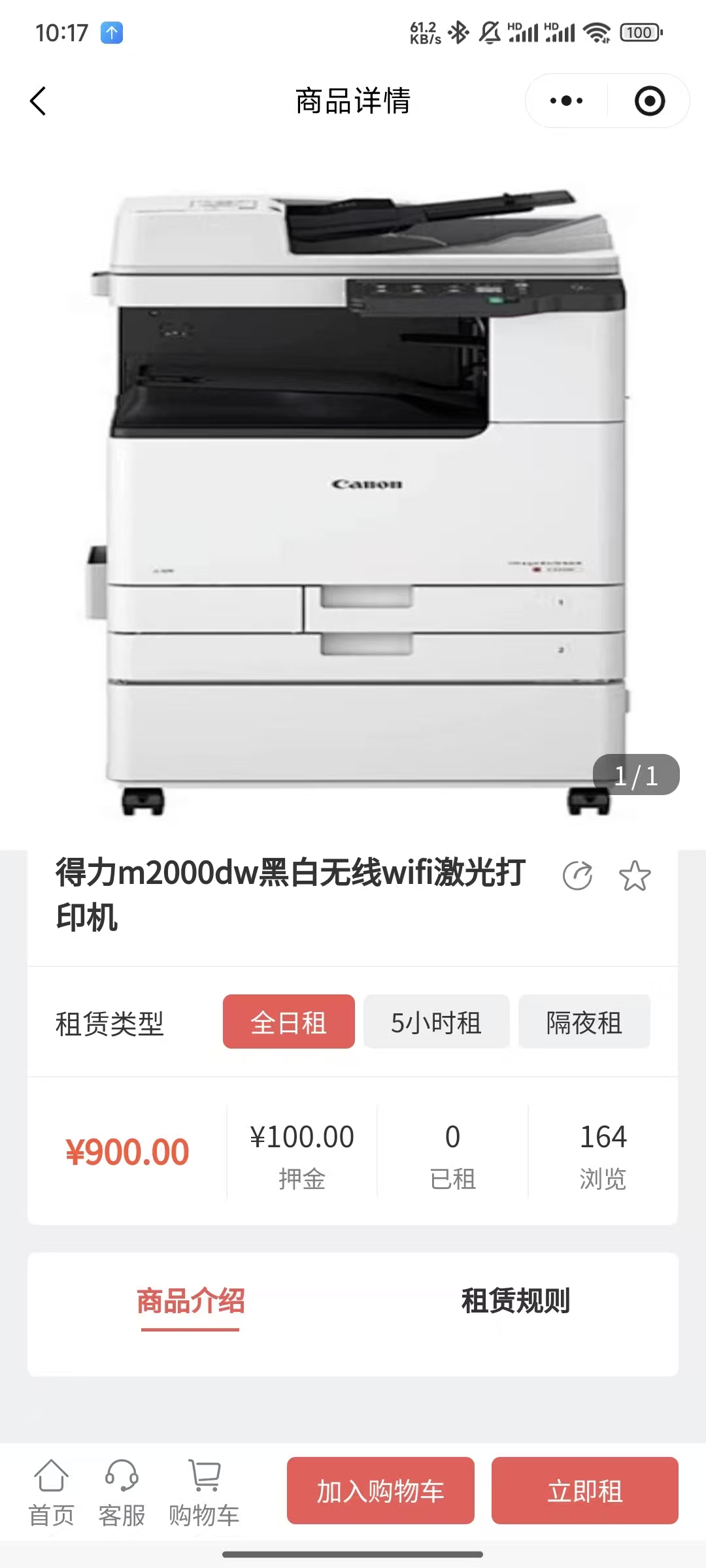Choose the 5小时租 rental option

tap(436, 1022)
